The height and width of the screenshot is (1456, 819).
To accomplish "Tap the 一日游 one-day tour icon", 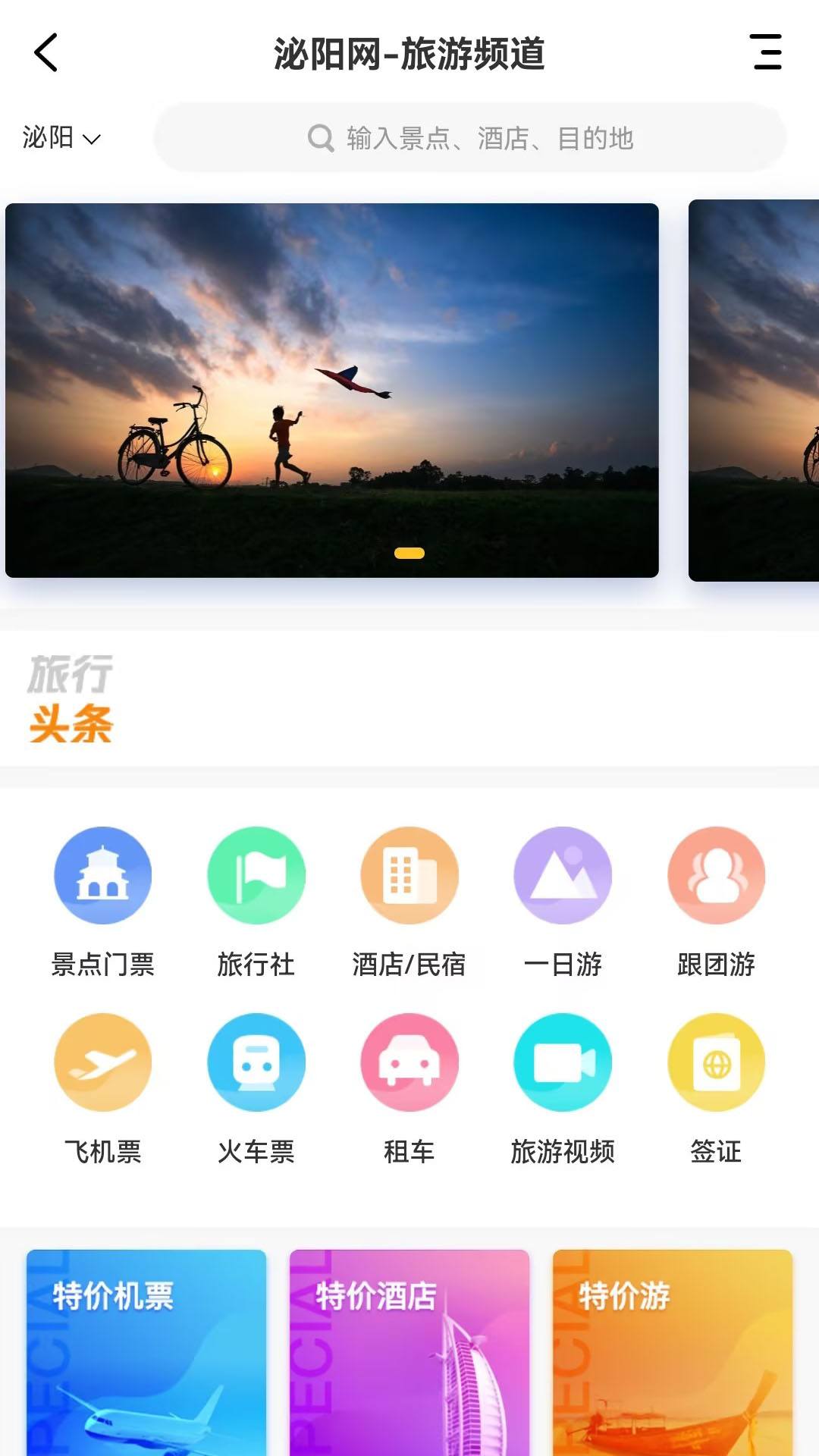I will 563,875.
